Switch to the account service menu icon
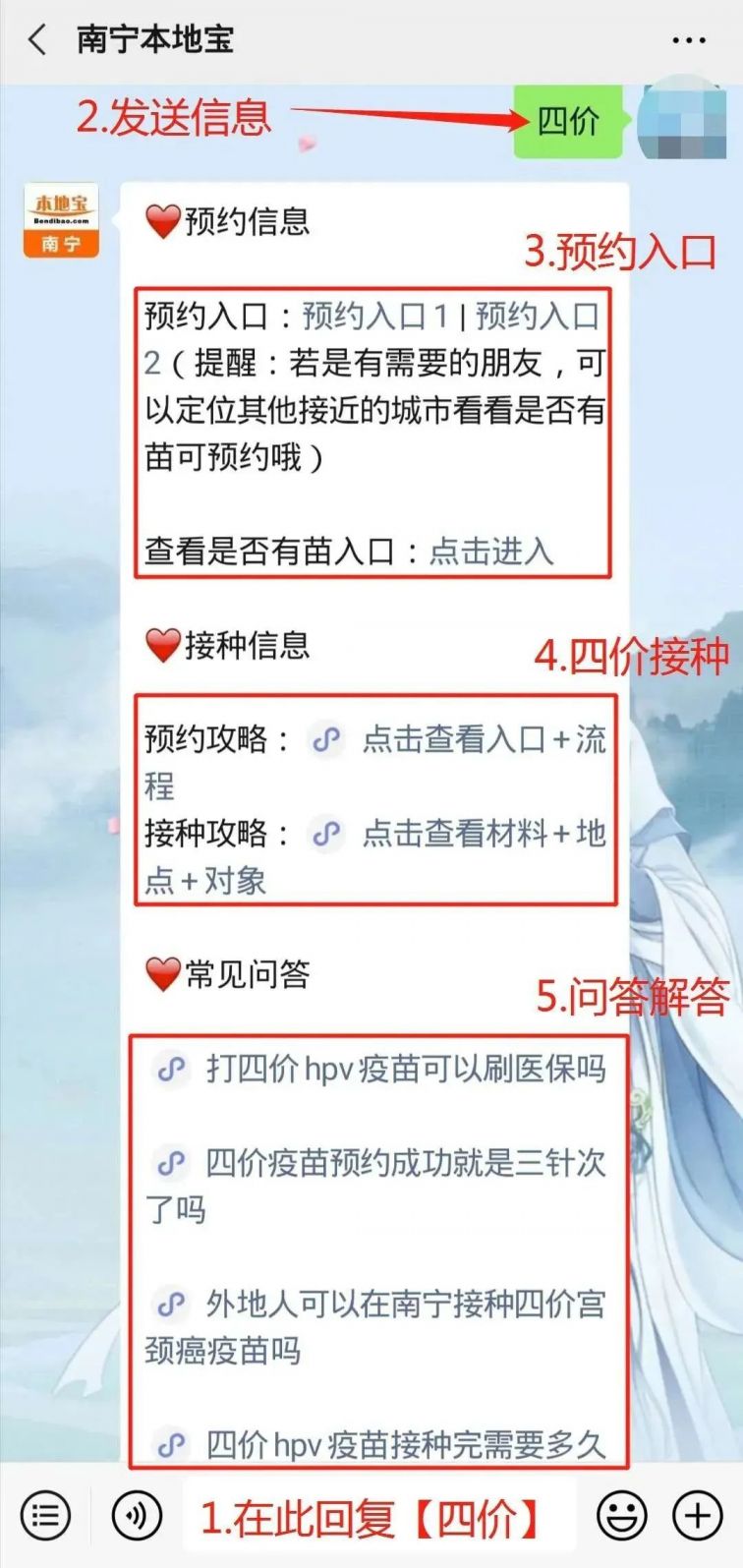The width and height of the screenshot is (743, 1568). coord(46,1516)
